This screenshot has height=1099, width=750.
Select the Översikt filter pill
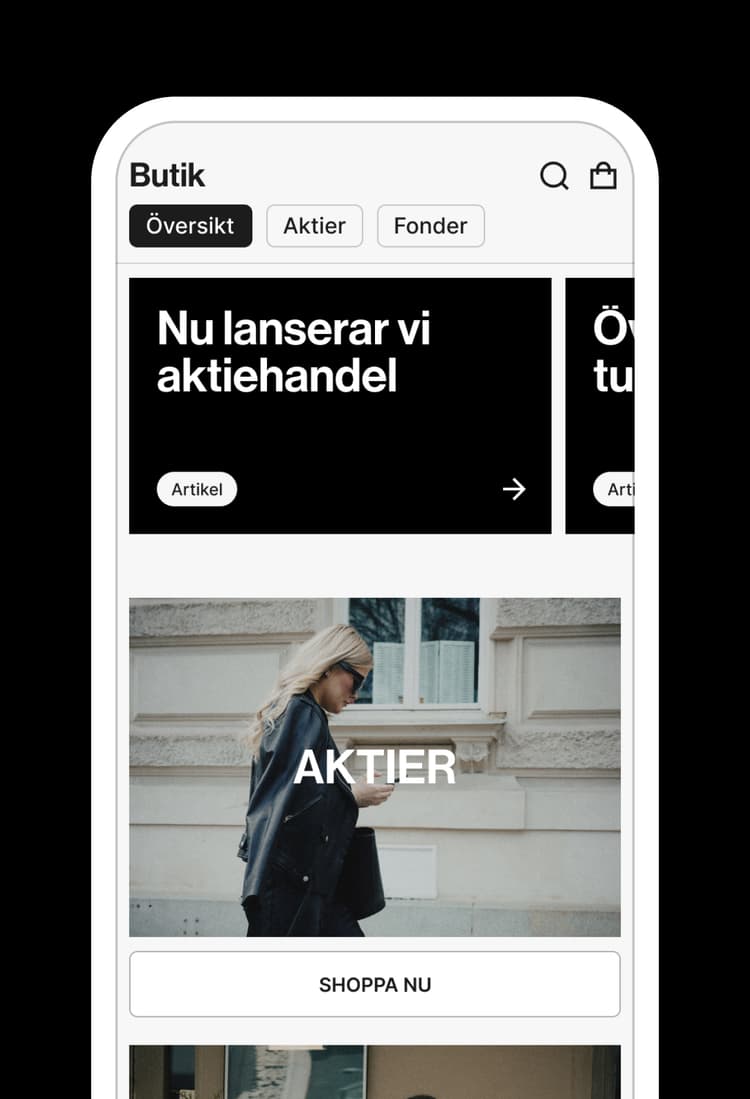(190, 226)
